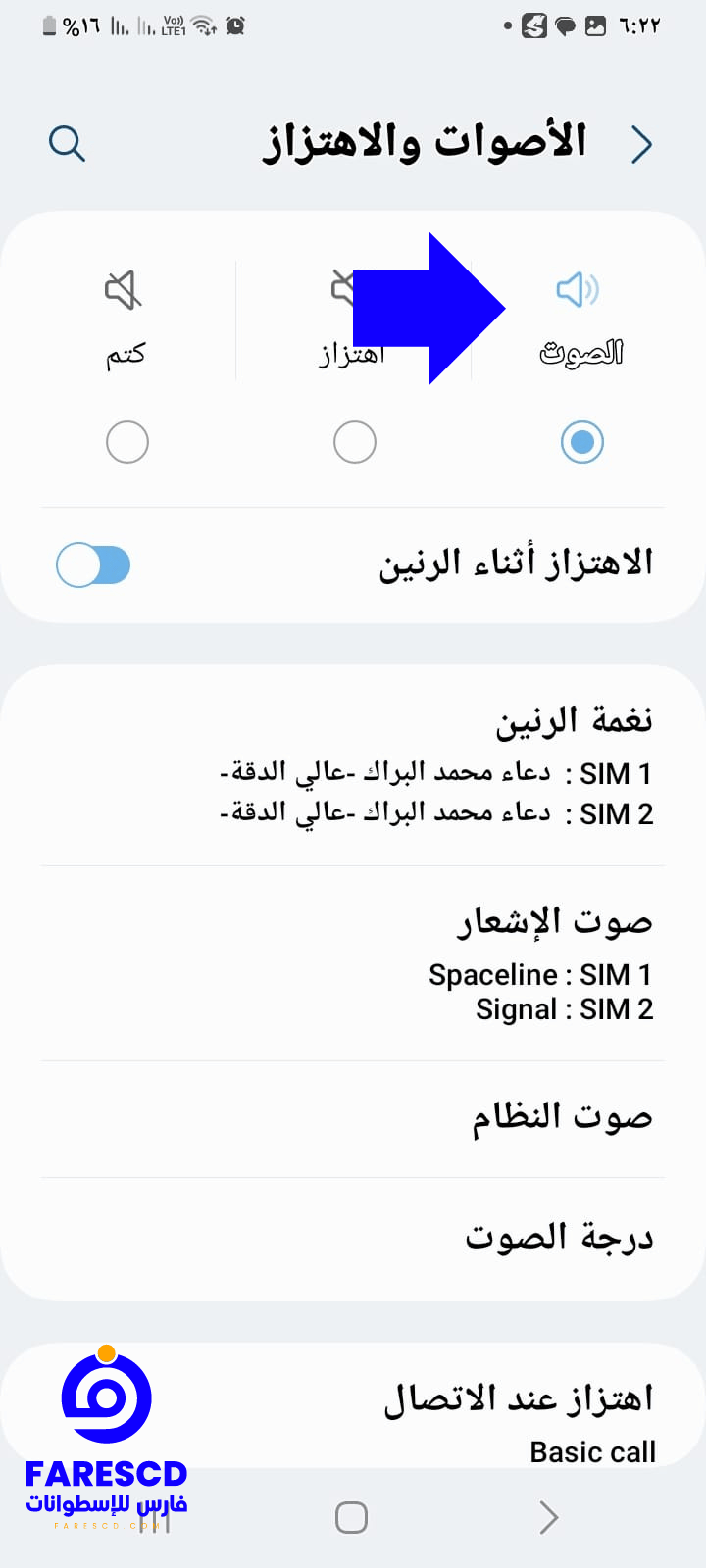Open صوت النظام system sound
The image size is (706, 1568).
[353, 1118]
